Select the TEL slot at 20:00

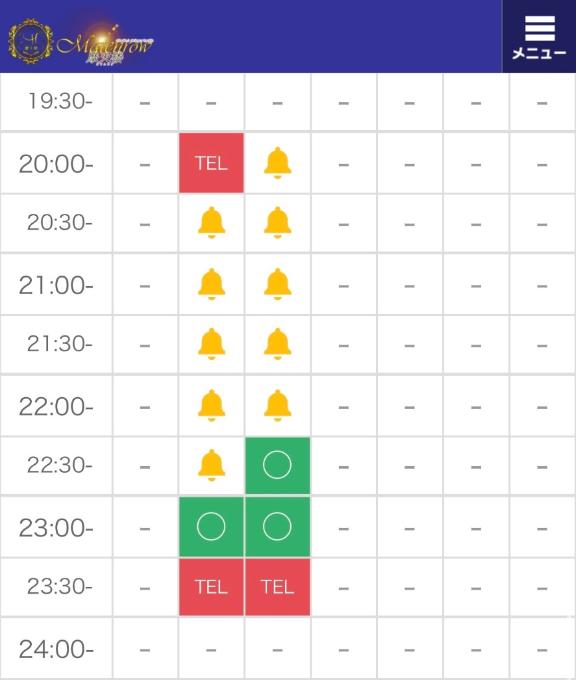click(x=211, y=163)
